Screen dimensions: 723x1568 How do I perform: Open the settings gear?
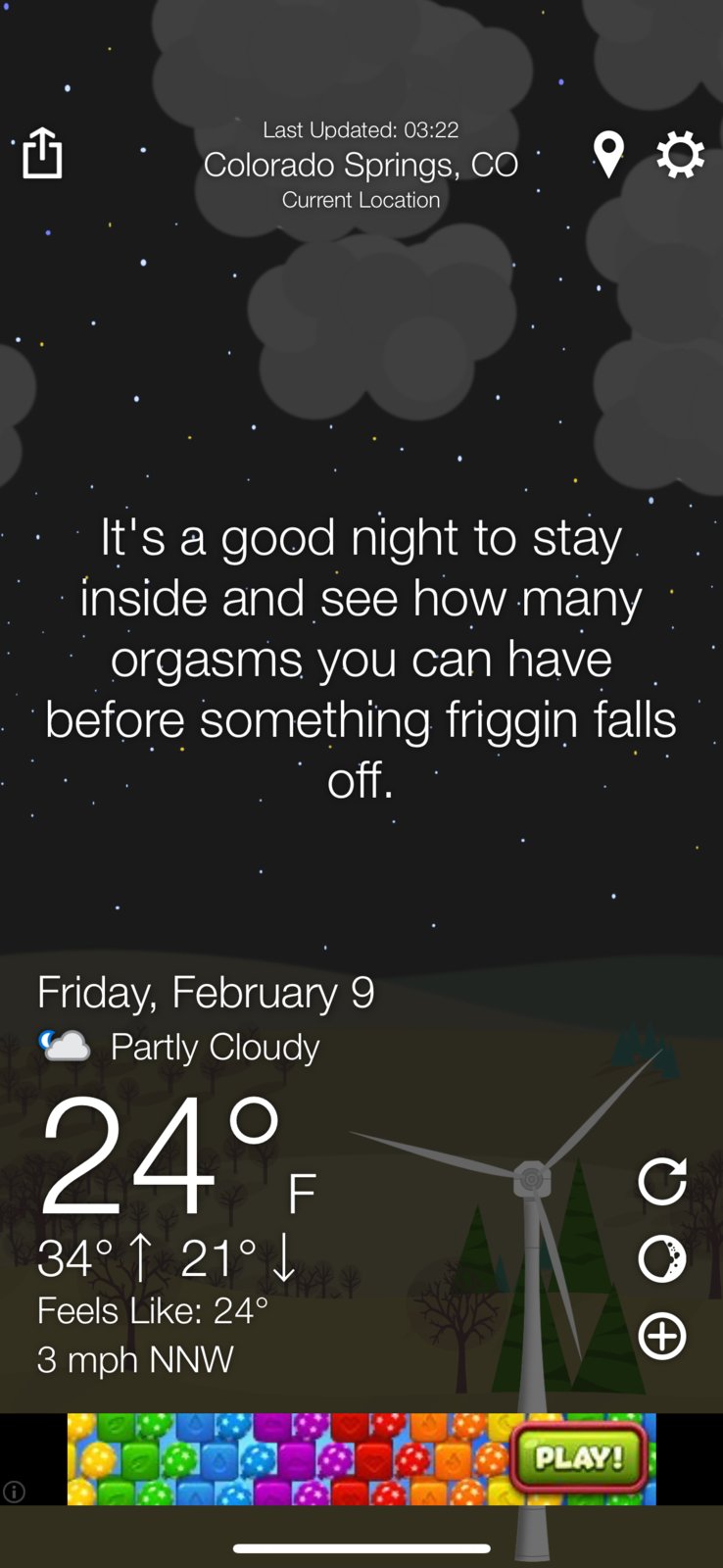coord(680,155)
